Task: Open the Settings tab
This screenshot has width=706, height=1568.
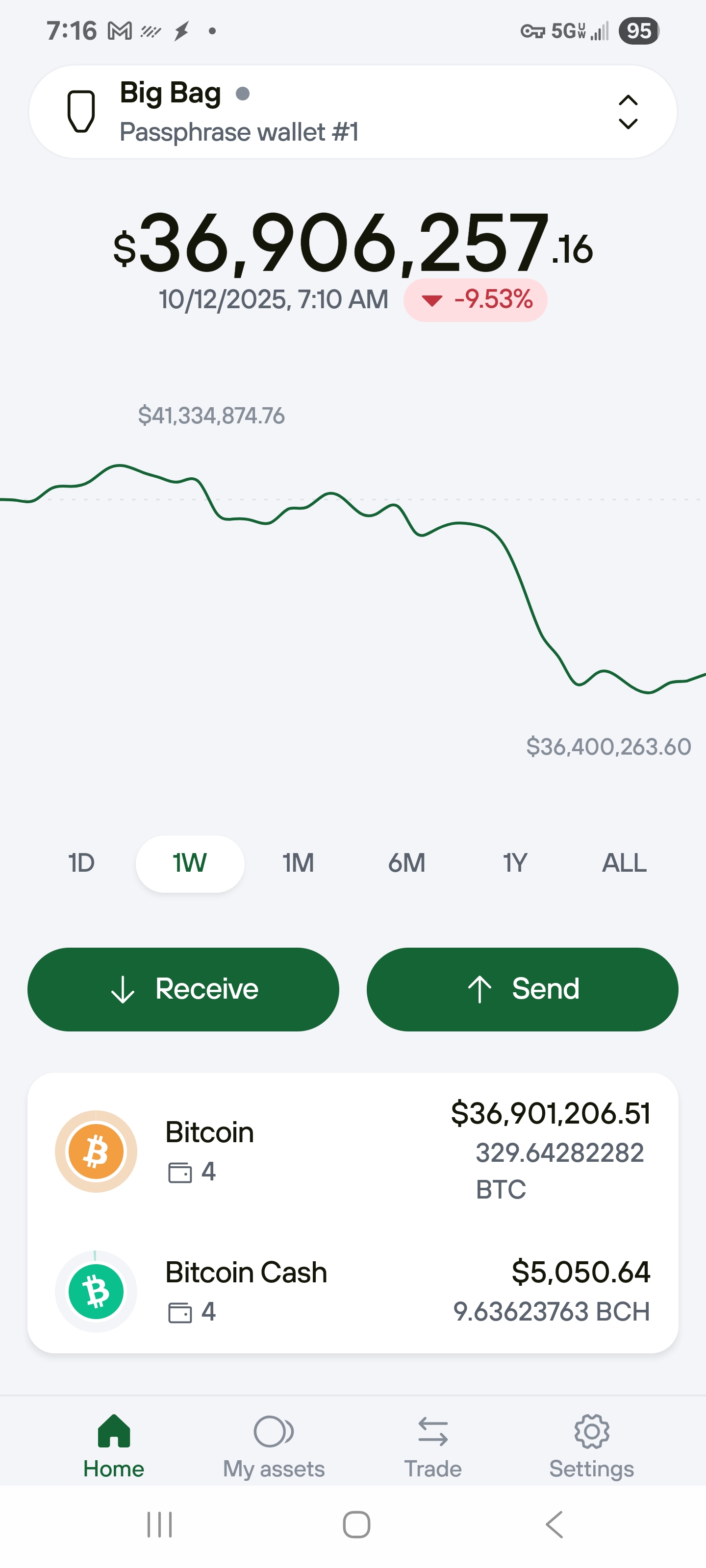Action: 591,1446
